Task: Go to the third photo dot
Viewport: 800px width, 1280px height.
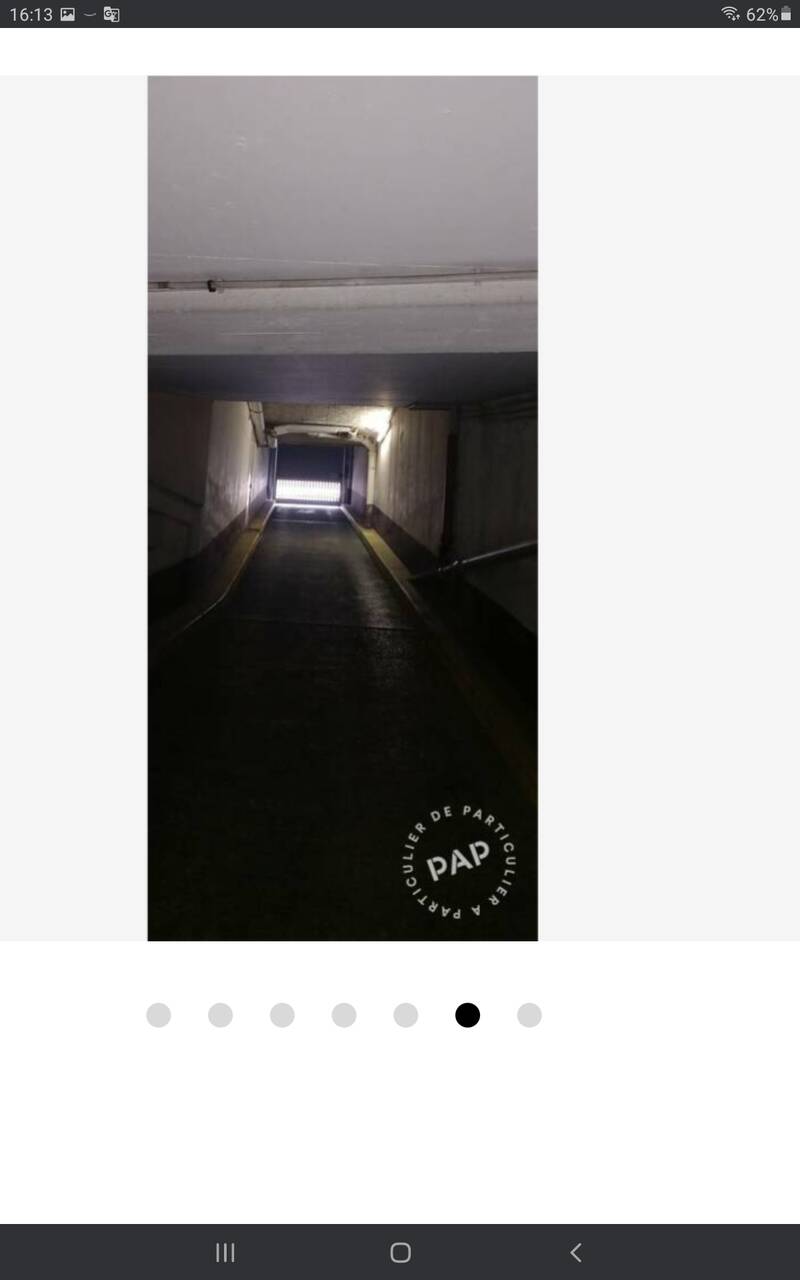Action: (x=282, y=1015)
